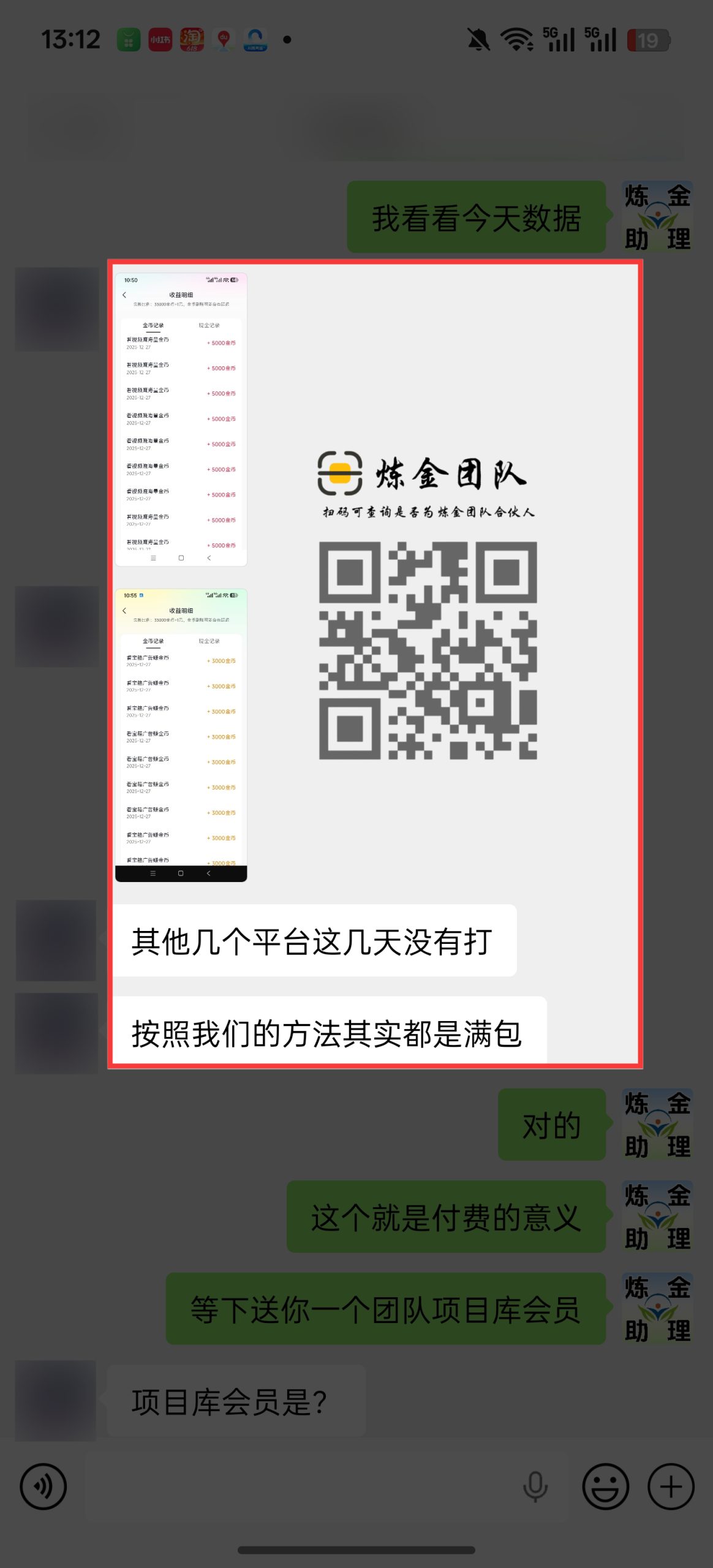
Task: Tap the back chevron on the 收益明细 header
Action: pyautogui.click(x=126, y=294)
